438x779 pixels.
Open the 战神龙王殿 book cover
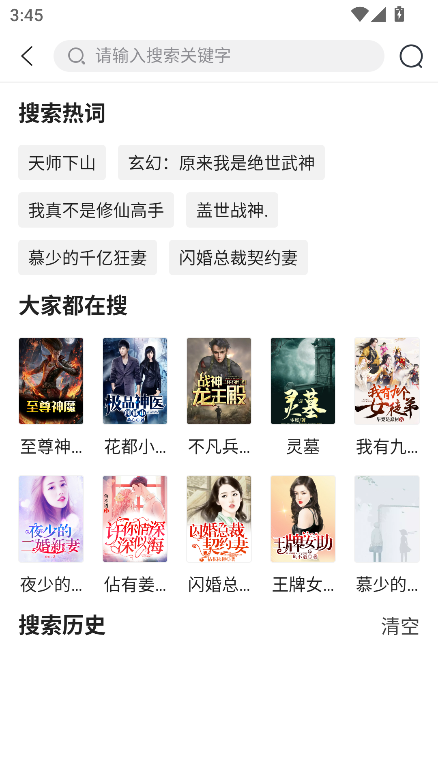pyautogui.click(x=219, y=381)
